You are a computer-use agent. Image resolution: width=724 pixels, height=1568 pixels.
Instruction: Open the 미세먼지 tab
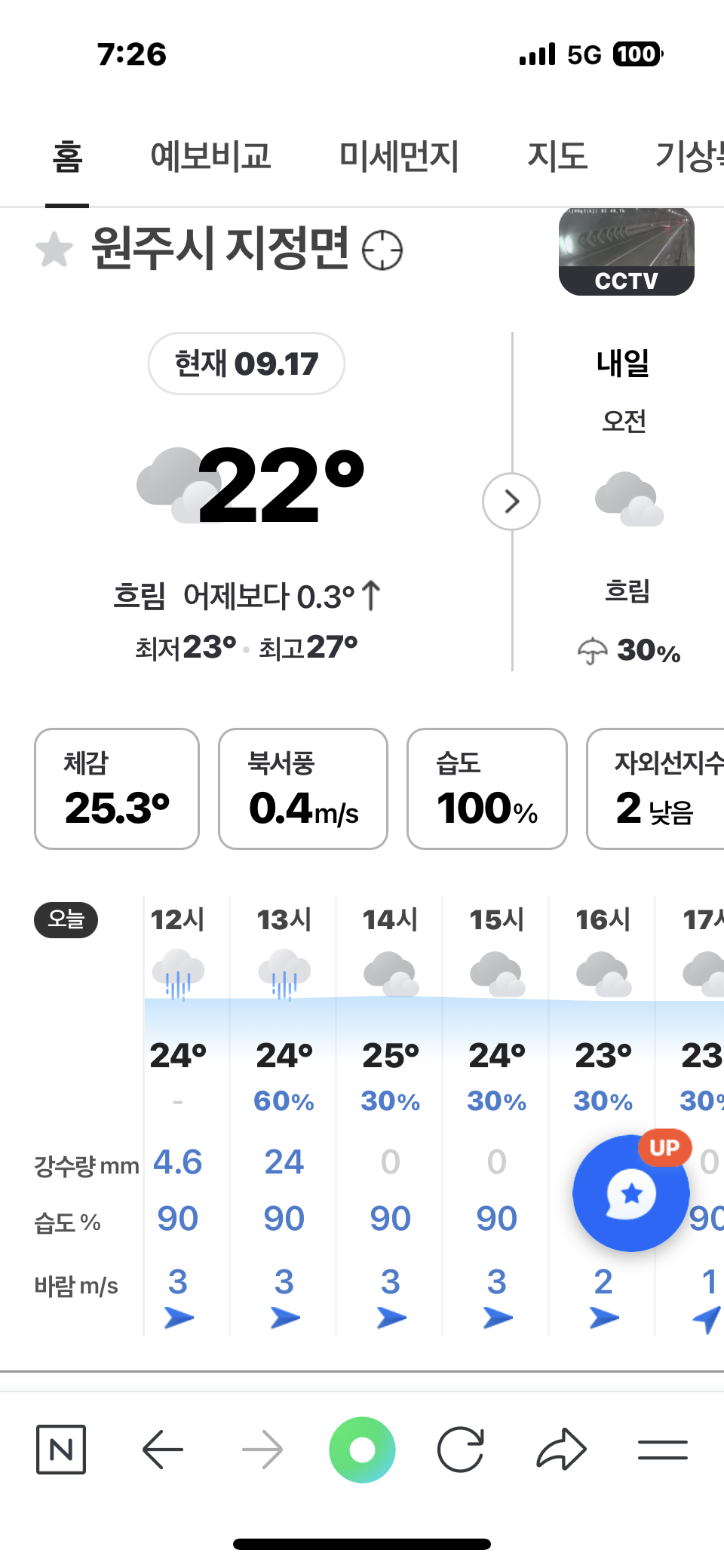(399, 156)
